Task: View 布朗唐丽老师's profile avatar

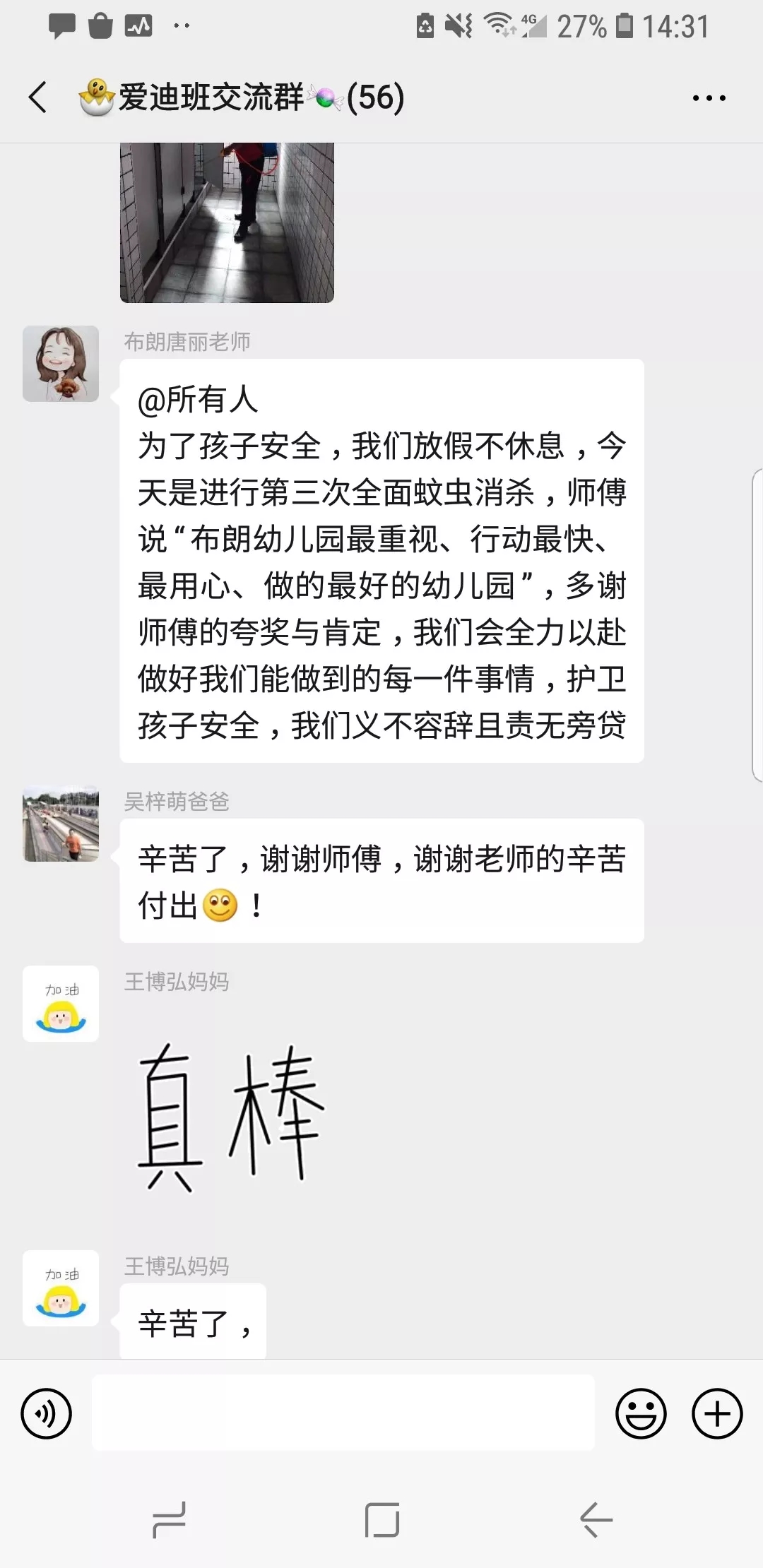Action: coord(61,364)
